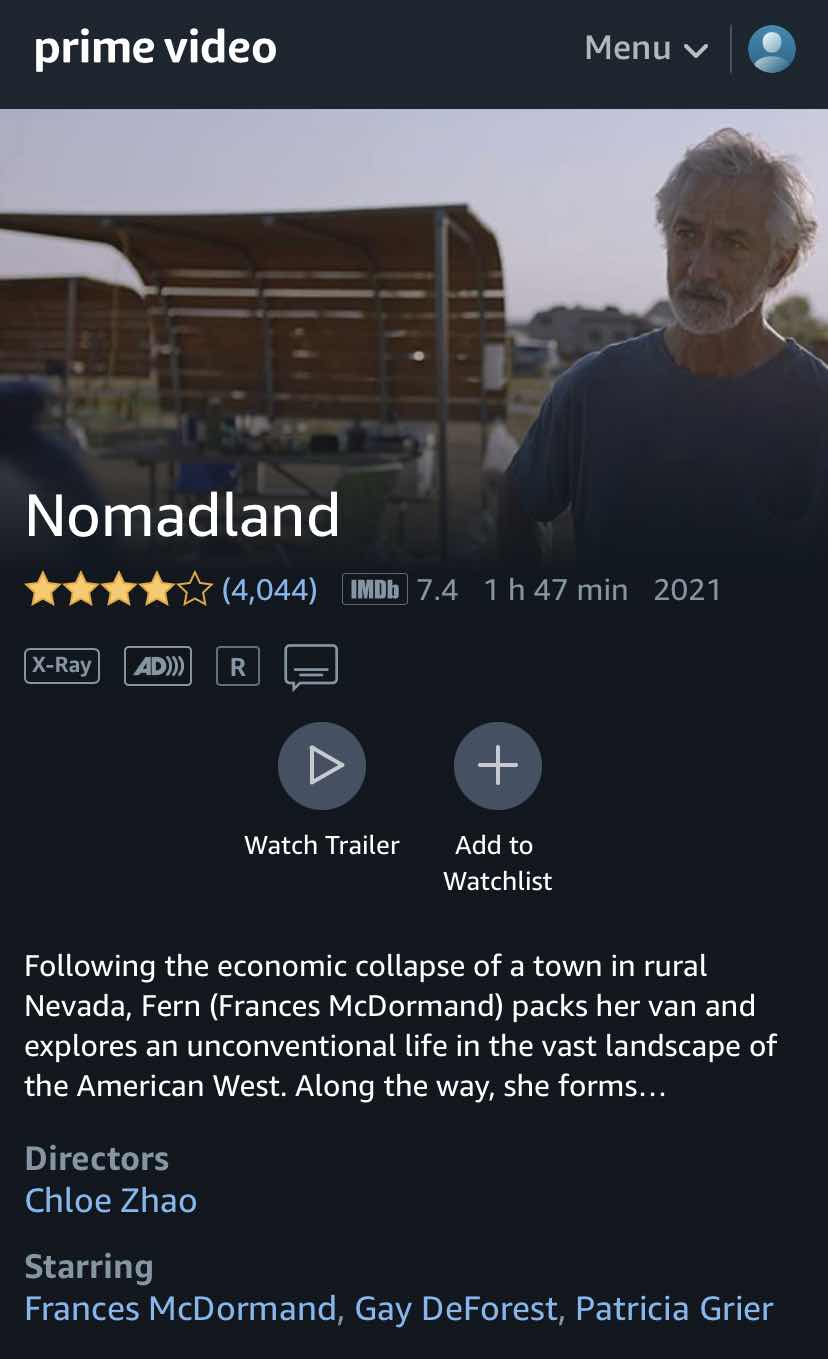Open director Chloe Zhao's page

pos(111,1200)
